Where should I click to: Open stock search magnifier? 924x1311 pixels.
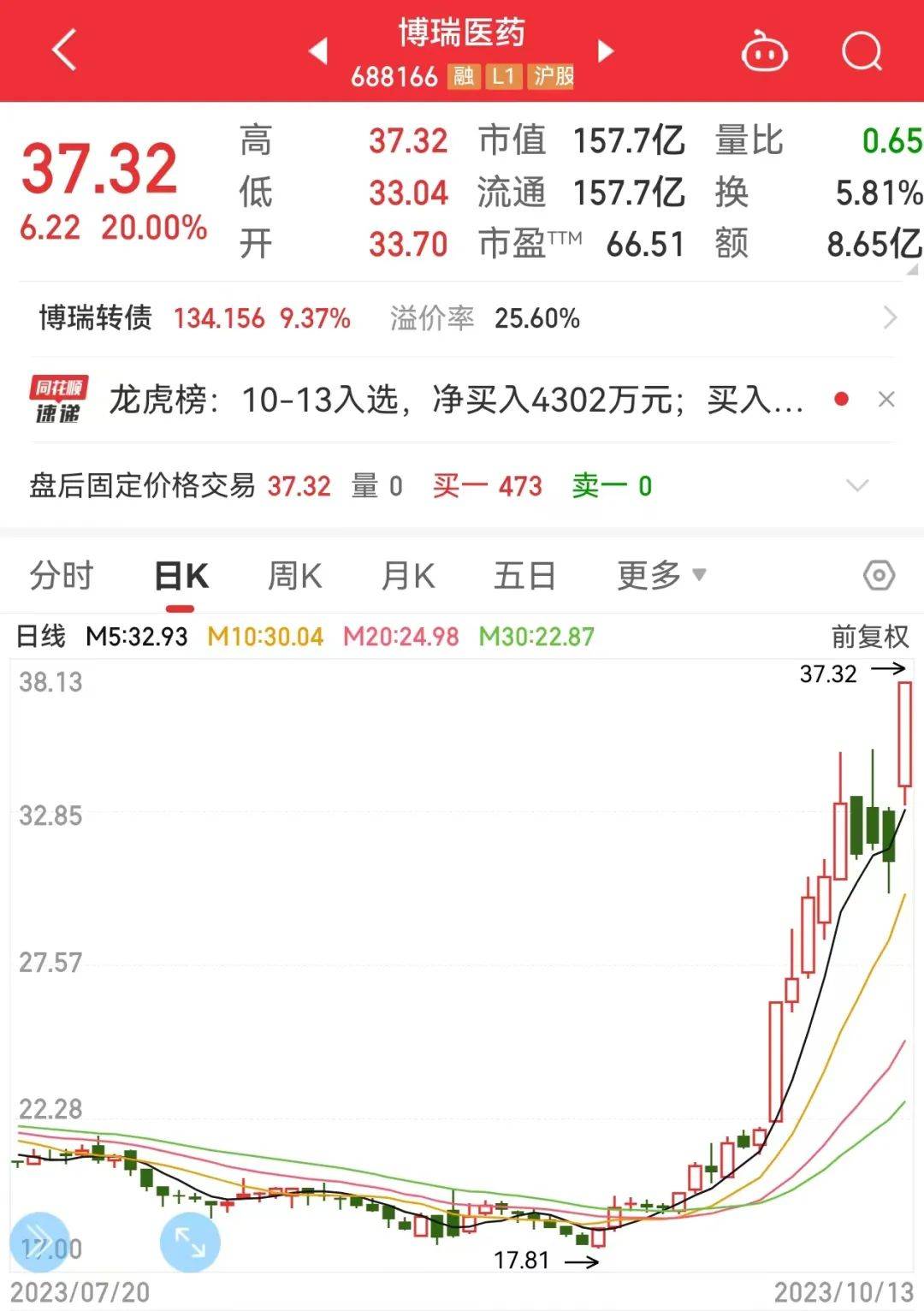coord(861,51)
